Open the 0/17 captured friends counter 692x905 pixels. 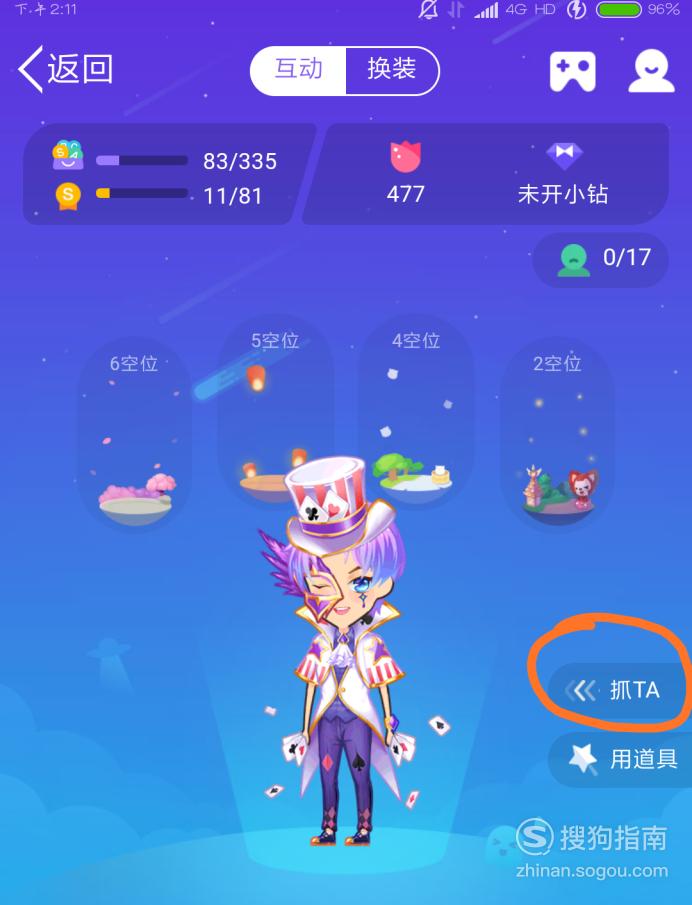[x=600, y=258]
